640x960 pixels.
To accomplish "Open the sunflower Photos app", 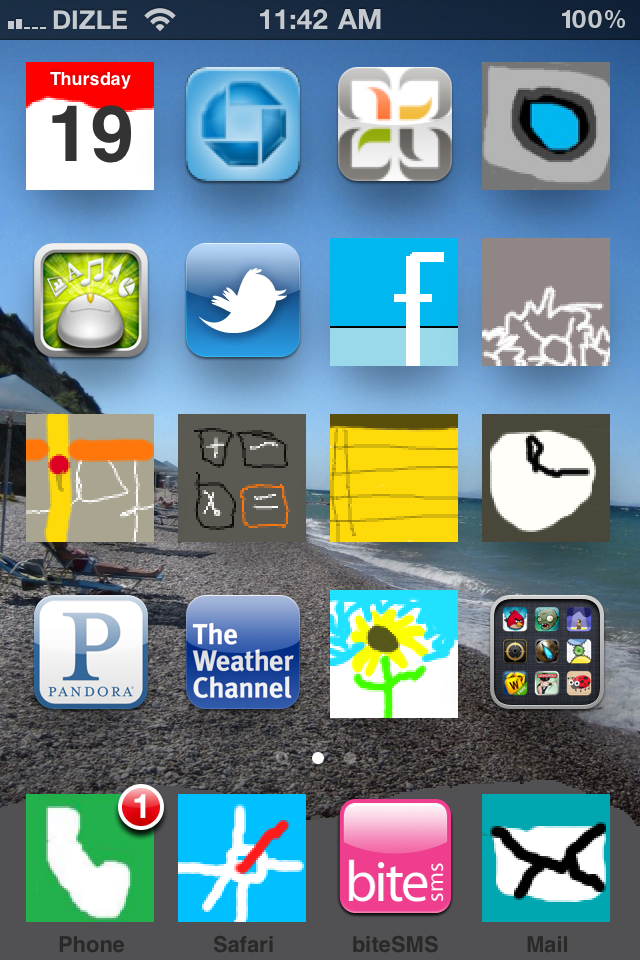I will point(394,654).
